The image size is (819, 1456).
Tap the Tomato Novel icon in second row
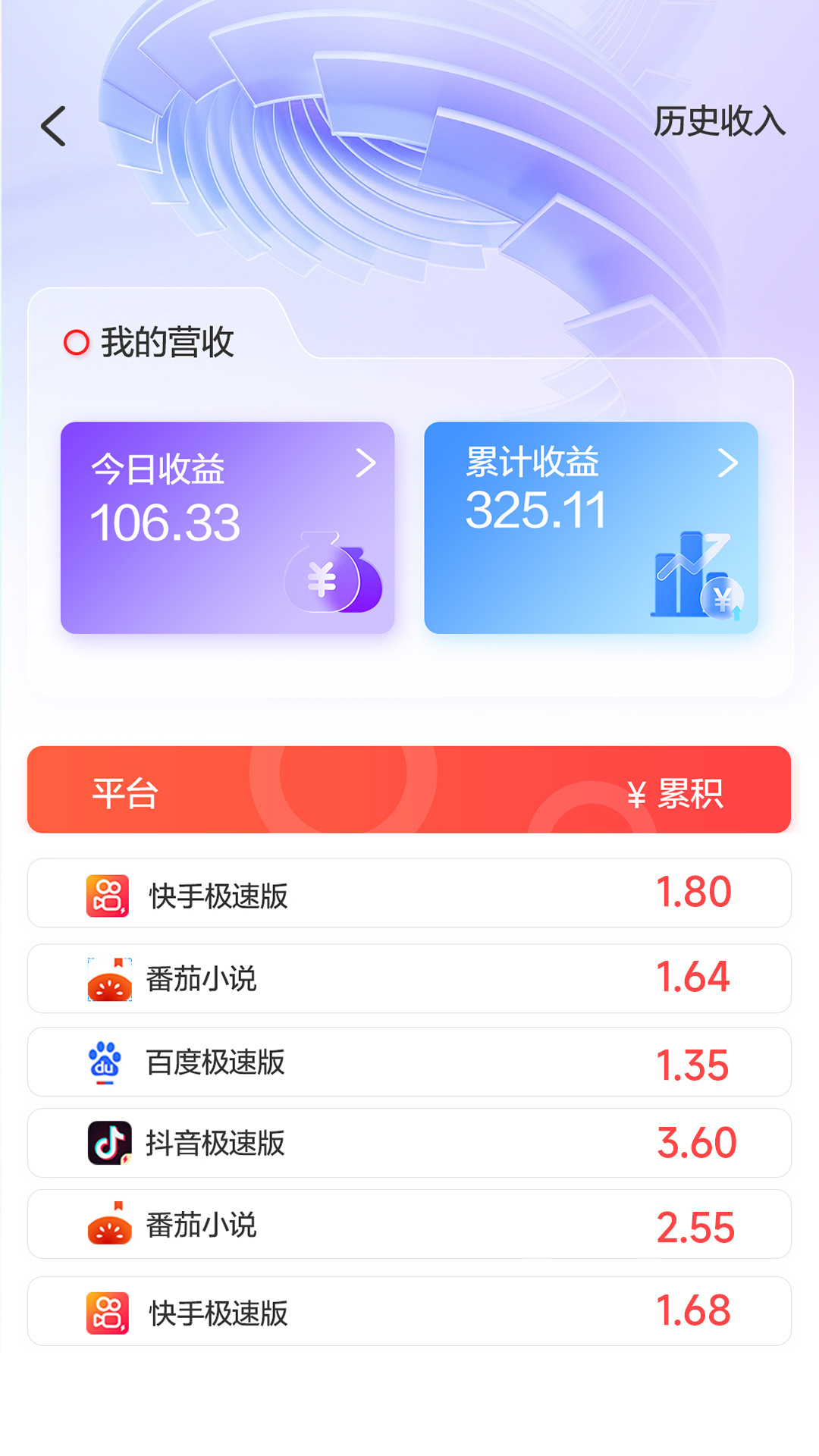pyautogui.click(x=106, y=978)
